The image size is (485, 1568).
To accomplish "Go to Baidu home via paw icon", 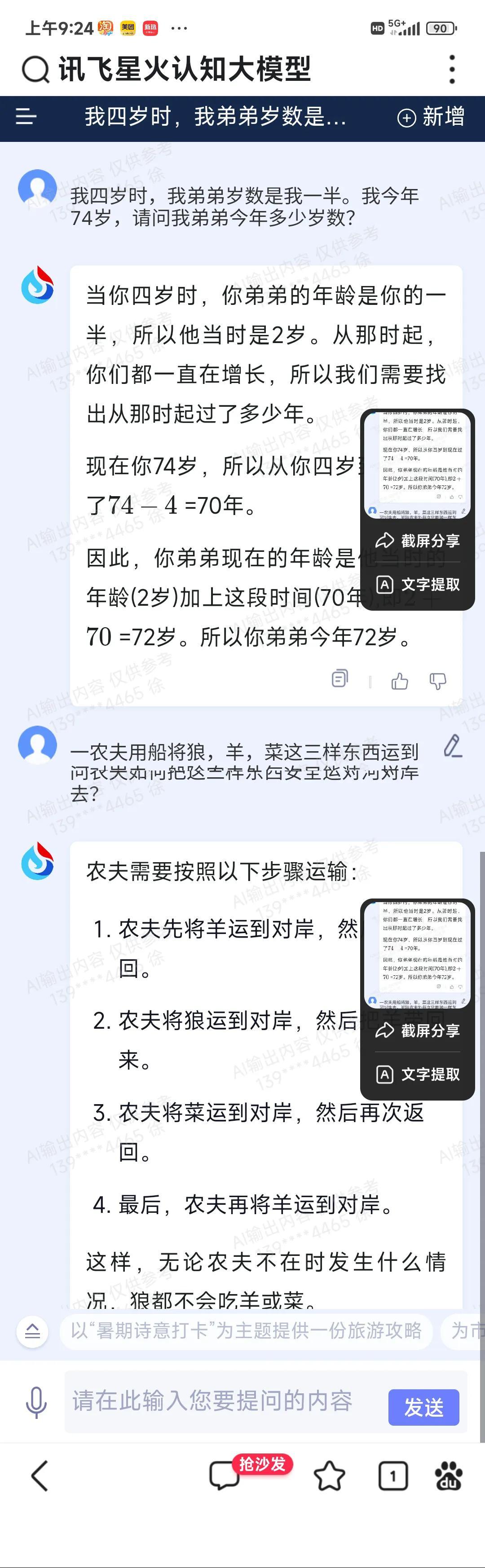I will (449, 1476).
